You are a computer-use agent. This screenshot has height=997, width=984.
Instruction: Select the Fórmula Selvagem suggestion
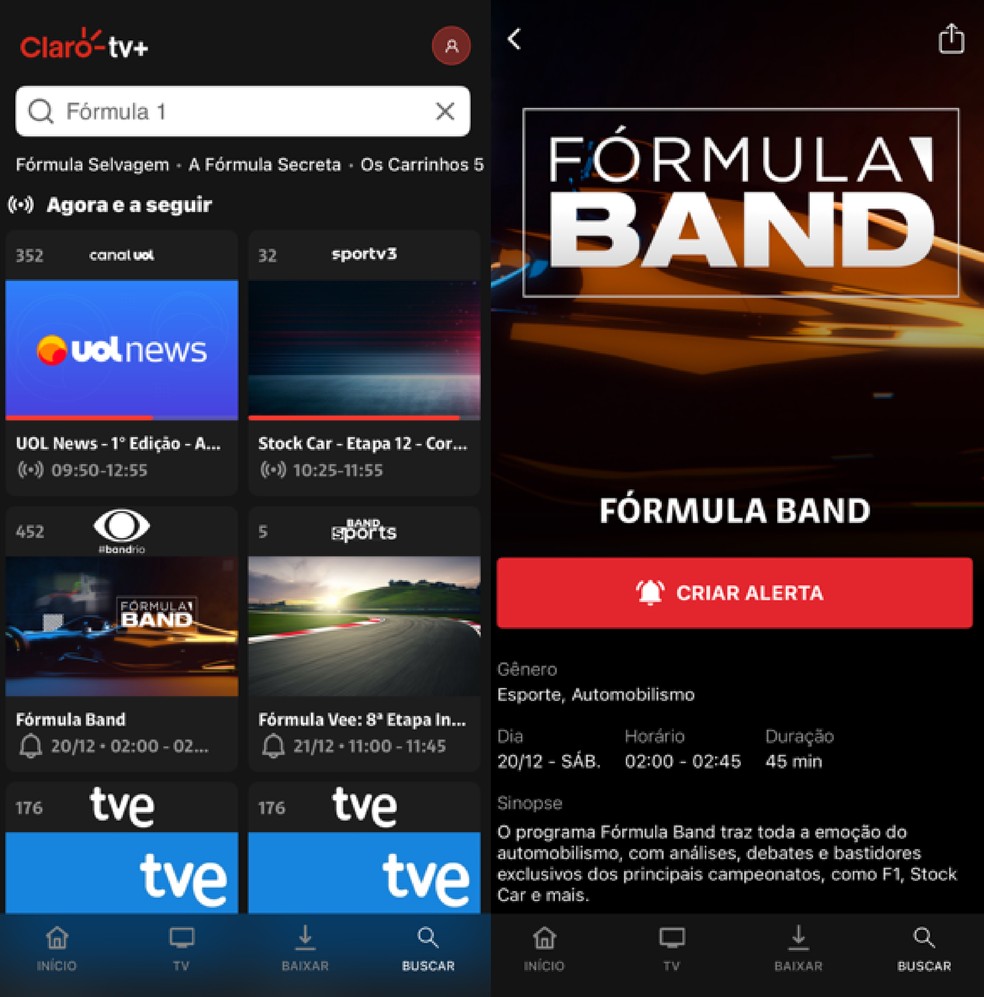[92, 164]
